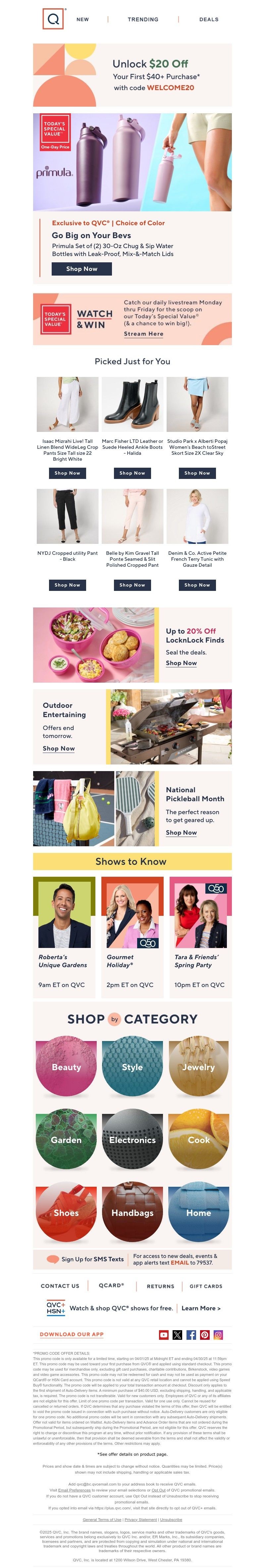265x1568 pixels.
Task: Shop Now for Isaac Mizrahi linen pants
Action: pyautogui.click(x=67, y=473)
